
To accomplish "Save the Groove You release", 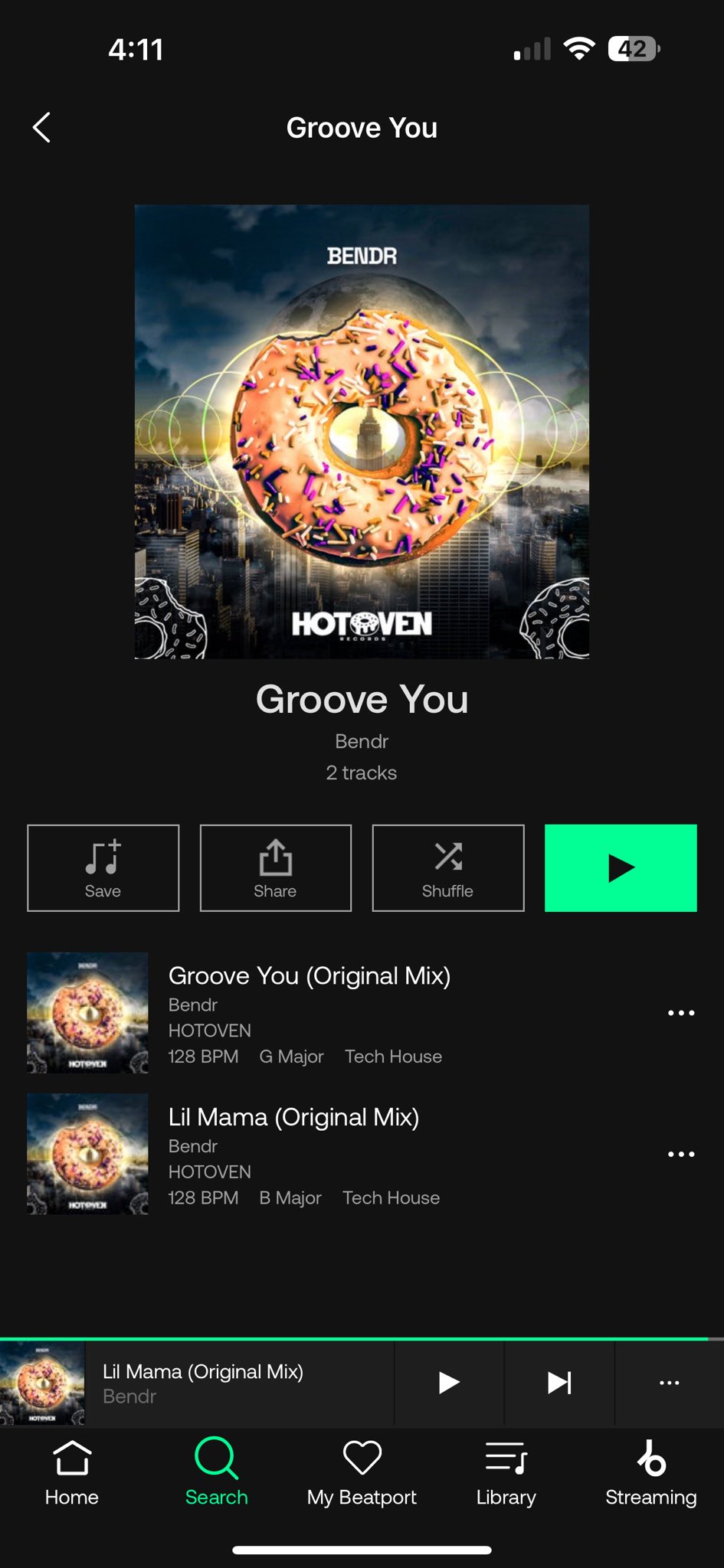I will coord(103,867).
